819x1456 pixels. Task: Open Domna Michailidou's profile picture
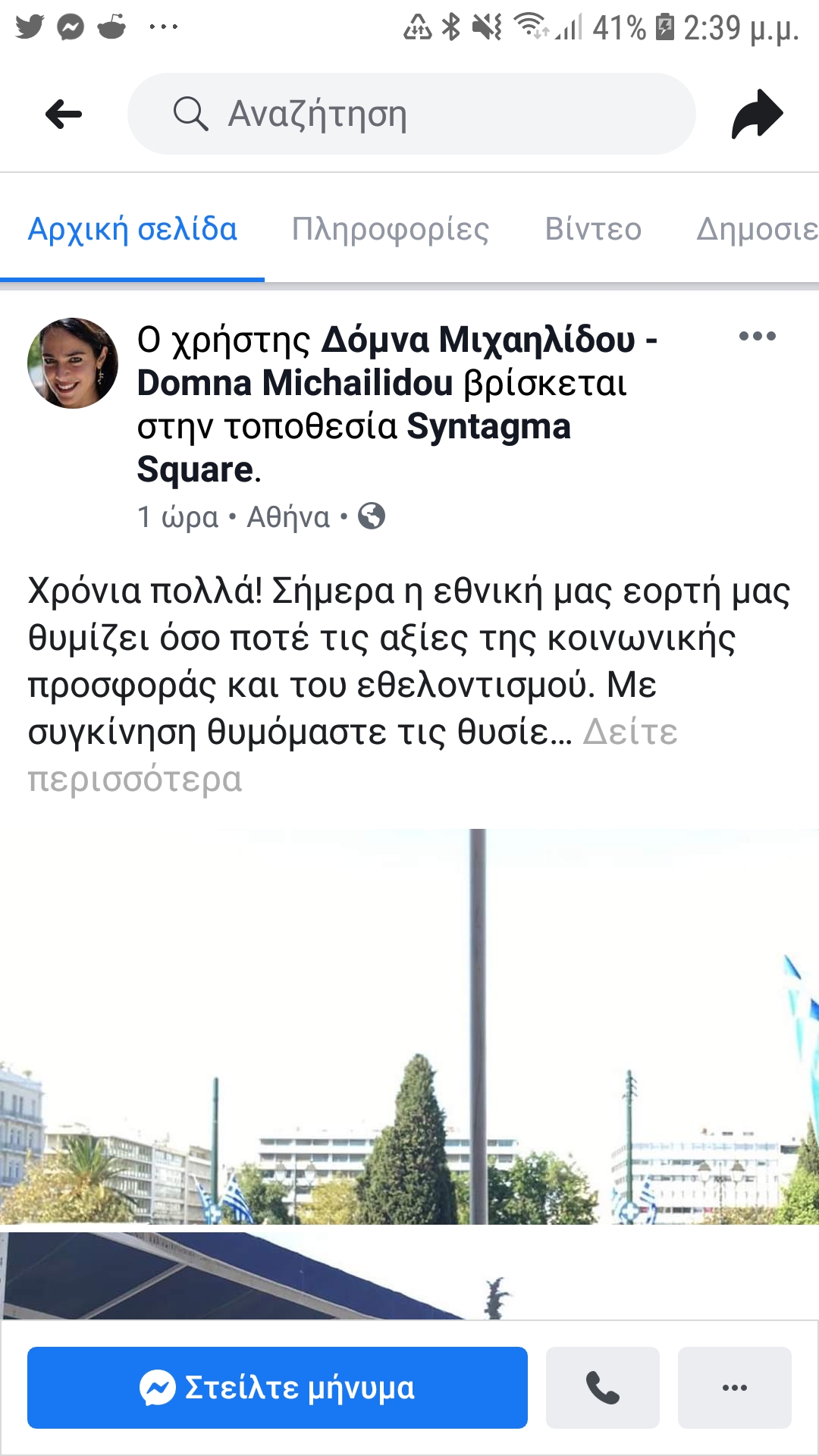[x=73, y=363]
